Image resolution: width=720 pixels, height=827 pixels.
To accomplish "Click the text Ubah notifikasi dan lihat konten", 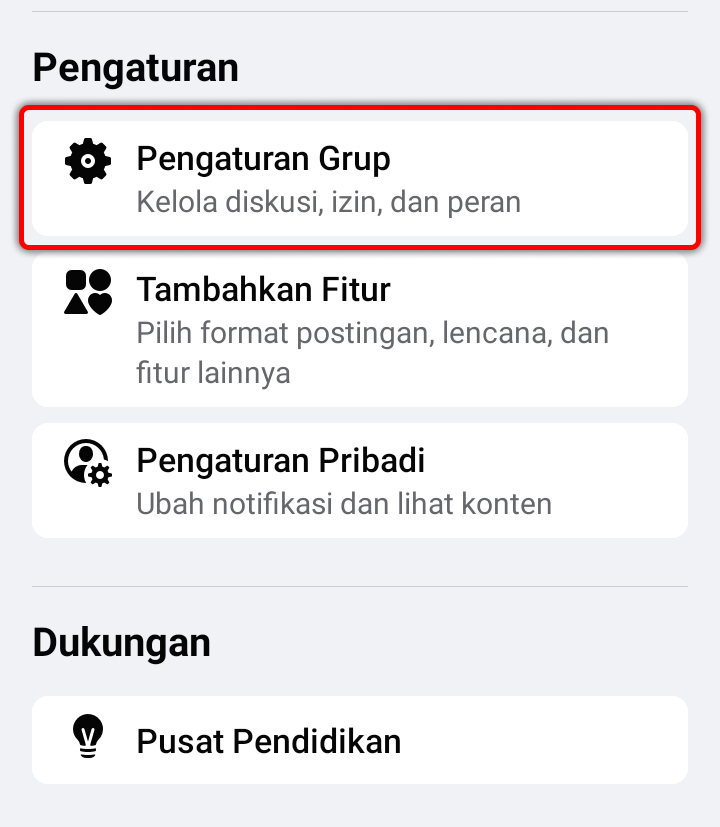I will click(344, 505).
